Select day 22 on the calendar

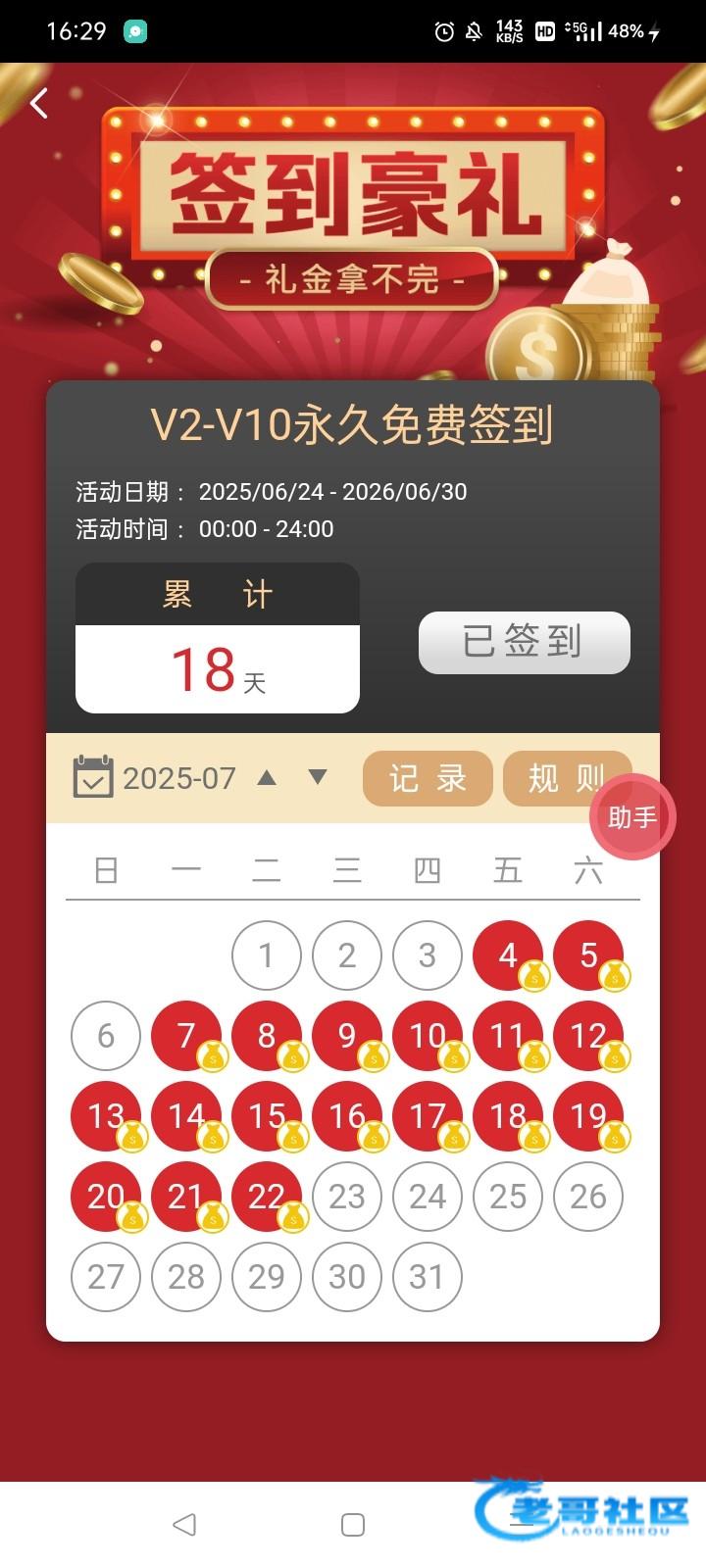tap(266, 1196)
